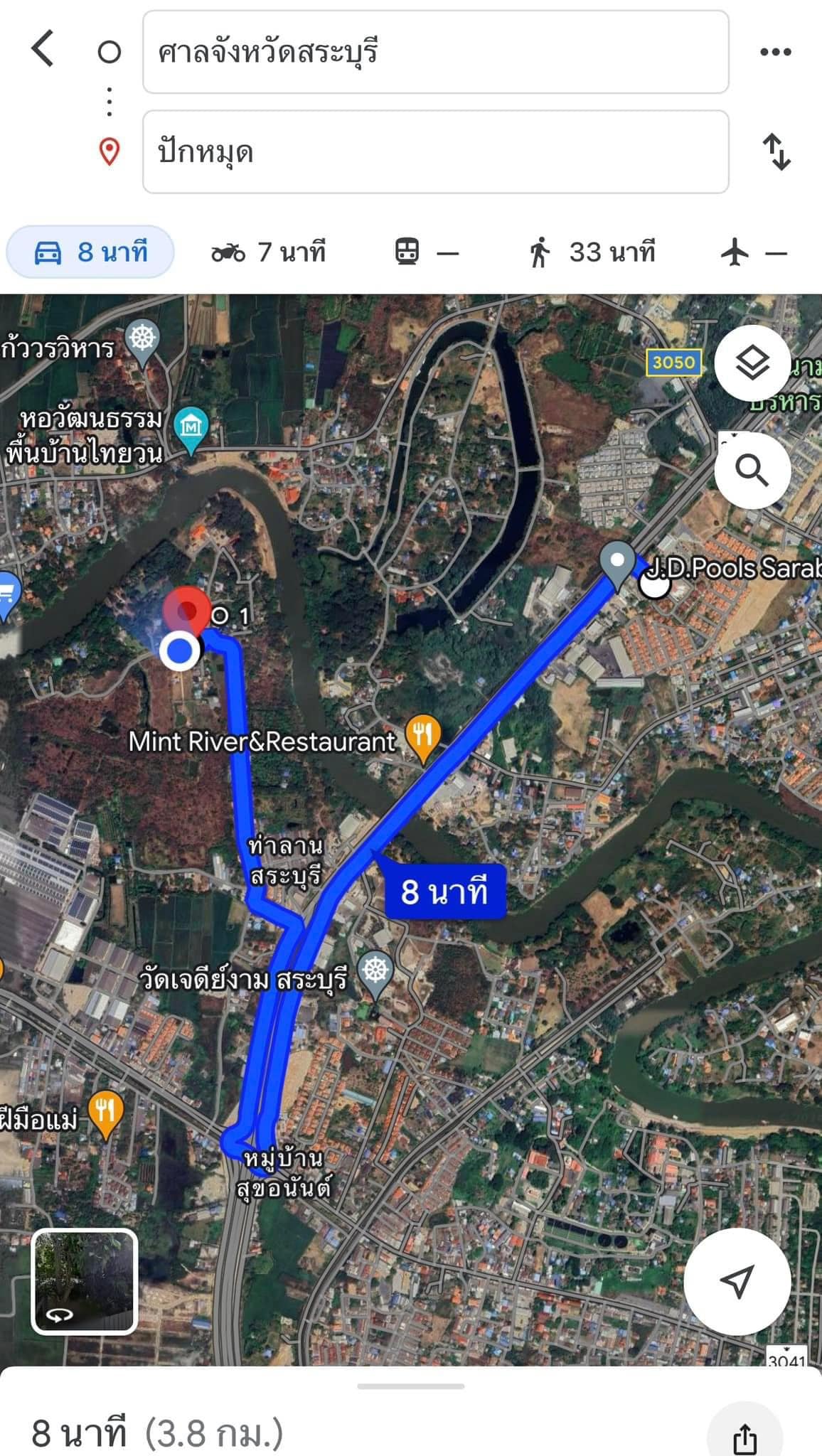Edit starting point ศาลจังหวัดสระบุรี
The image size is (822, 1456).
(x=435, y=52)
